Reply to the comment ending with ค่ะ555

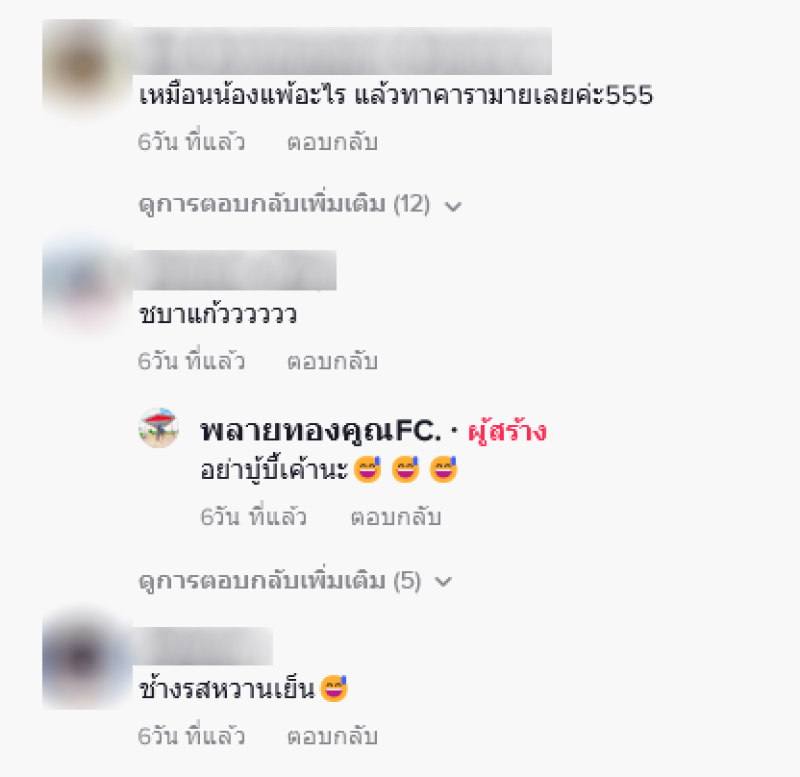point(332,142)
